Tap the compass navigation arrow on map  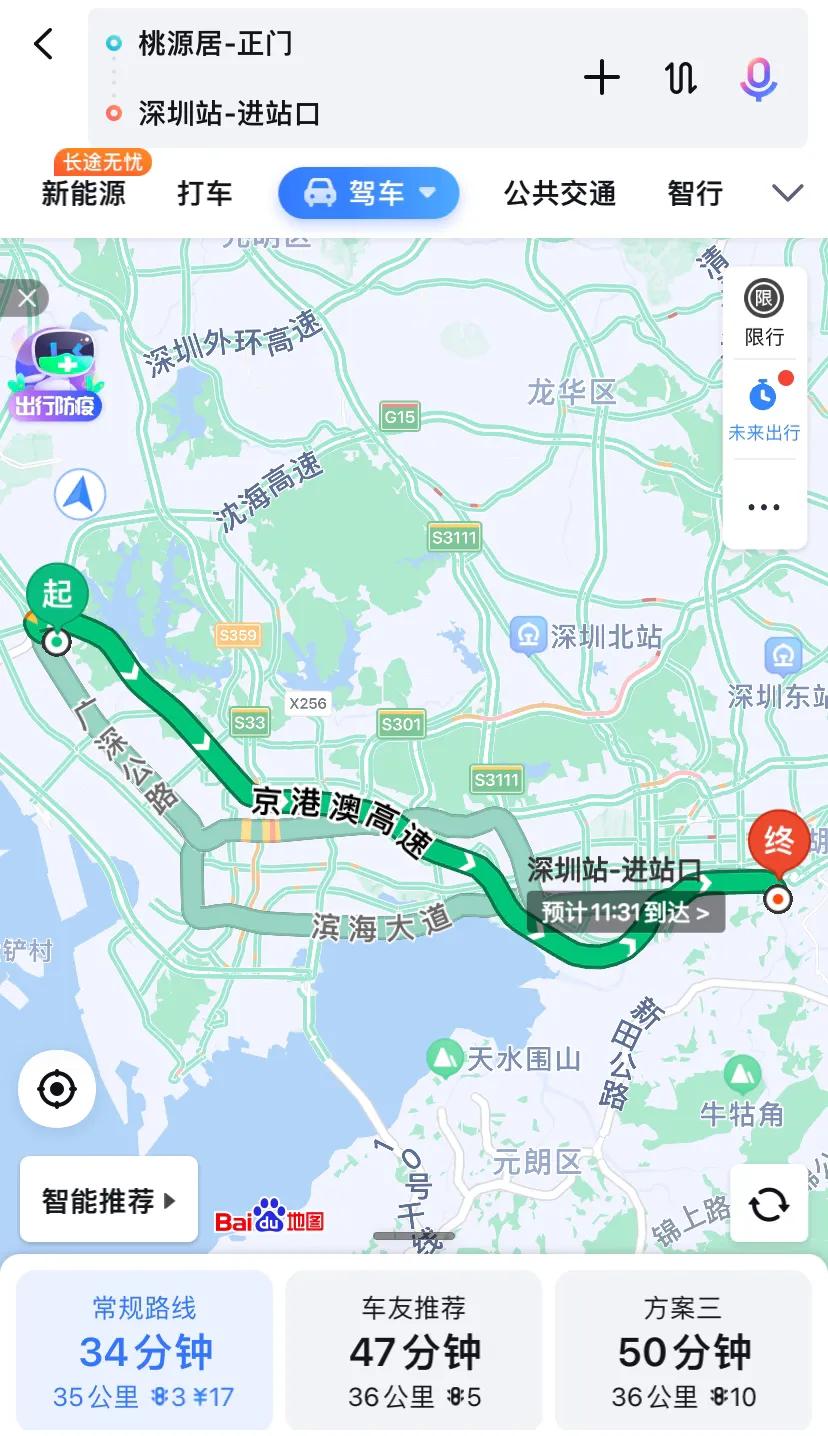click(81, 494)
